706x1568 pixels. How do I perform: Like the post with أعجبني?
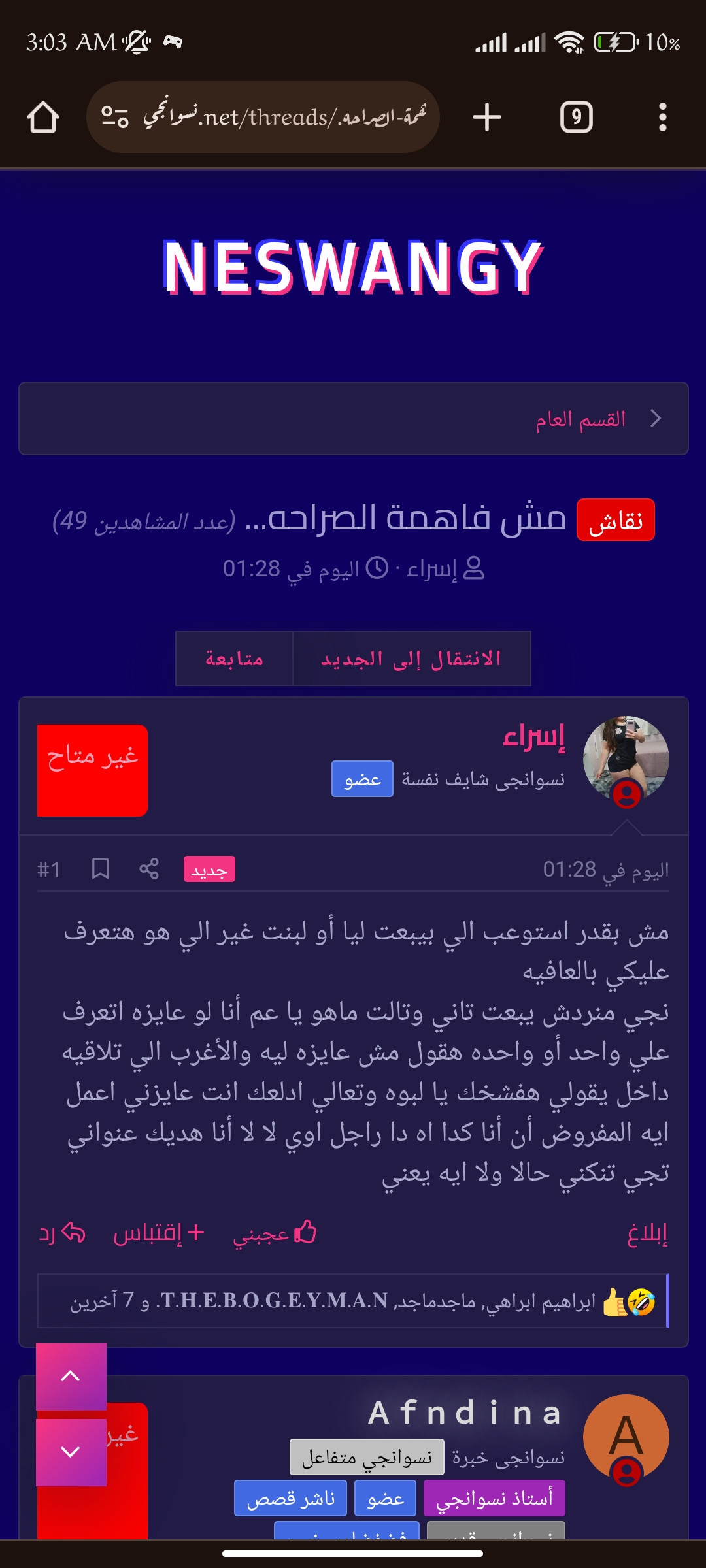click(275, 1233)
